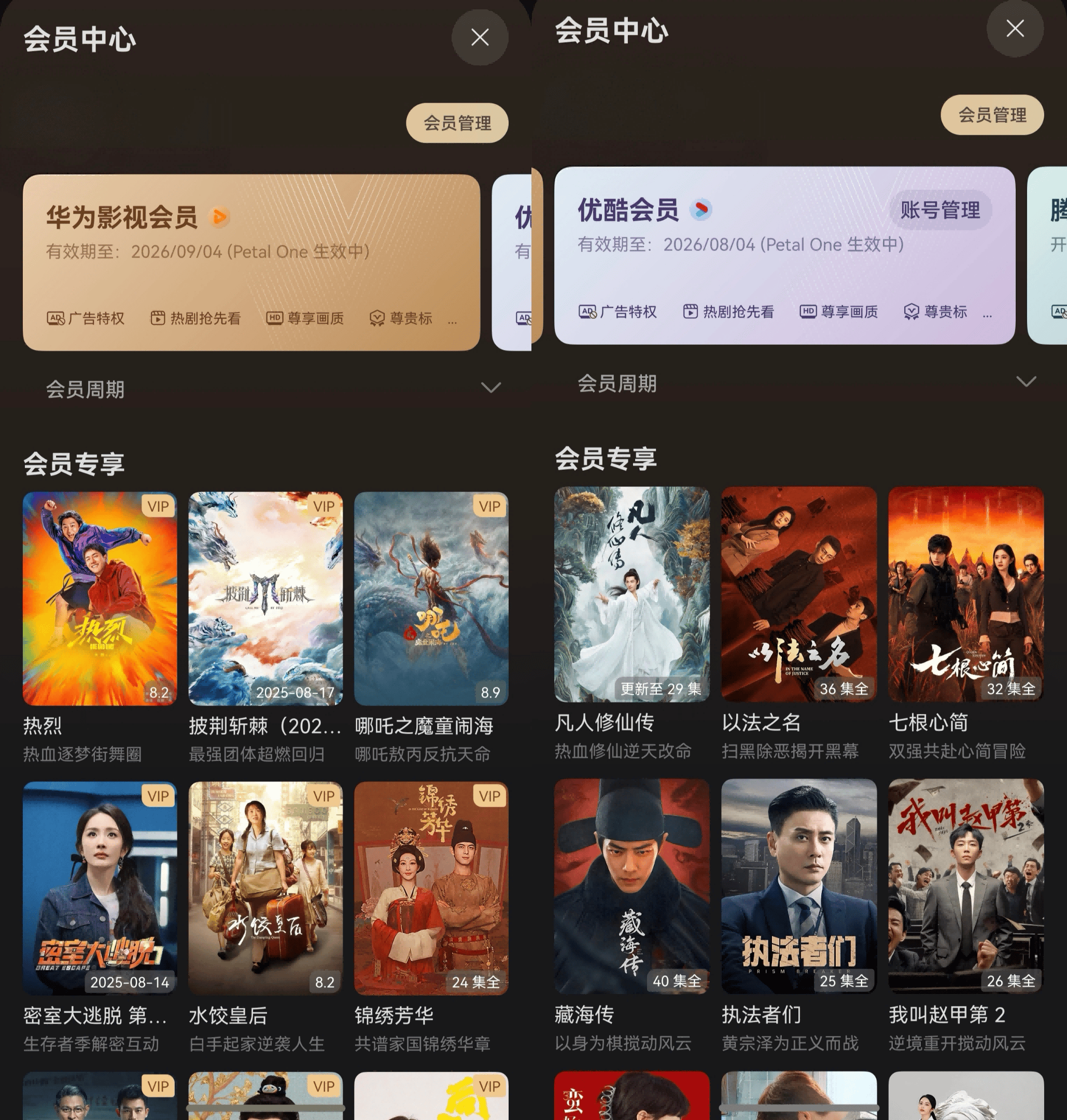The image size is (1067, 1120).
Task: Tap 会员管理 above the 华为影视会员 card
Action: [x=457, y=123]
